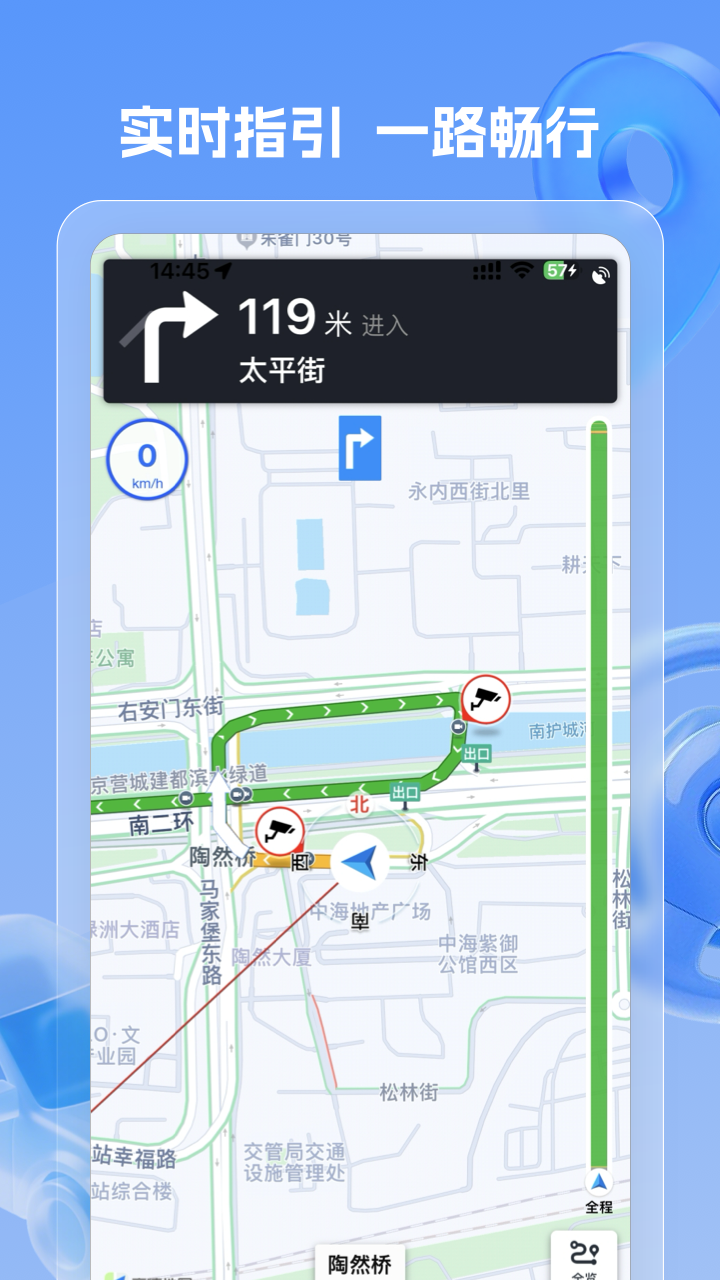This screenshot has height=1280, width=720.
Task: Tap the blue right-turn signpost shown on the map
Action: [360, 446]
